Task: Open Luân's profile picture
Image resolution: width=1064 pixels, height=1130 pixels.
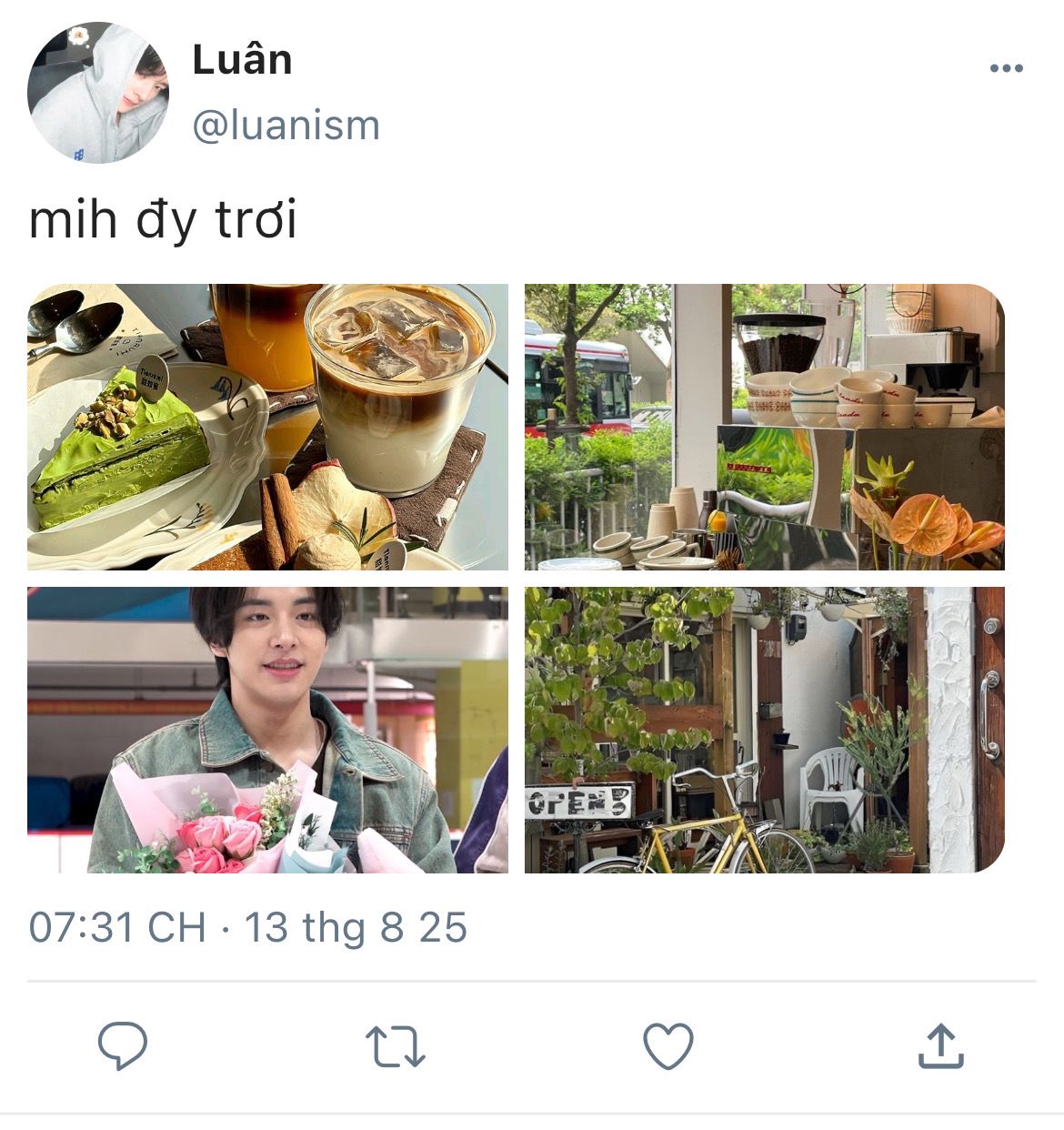Action: pos(98,93)
